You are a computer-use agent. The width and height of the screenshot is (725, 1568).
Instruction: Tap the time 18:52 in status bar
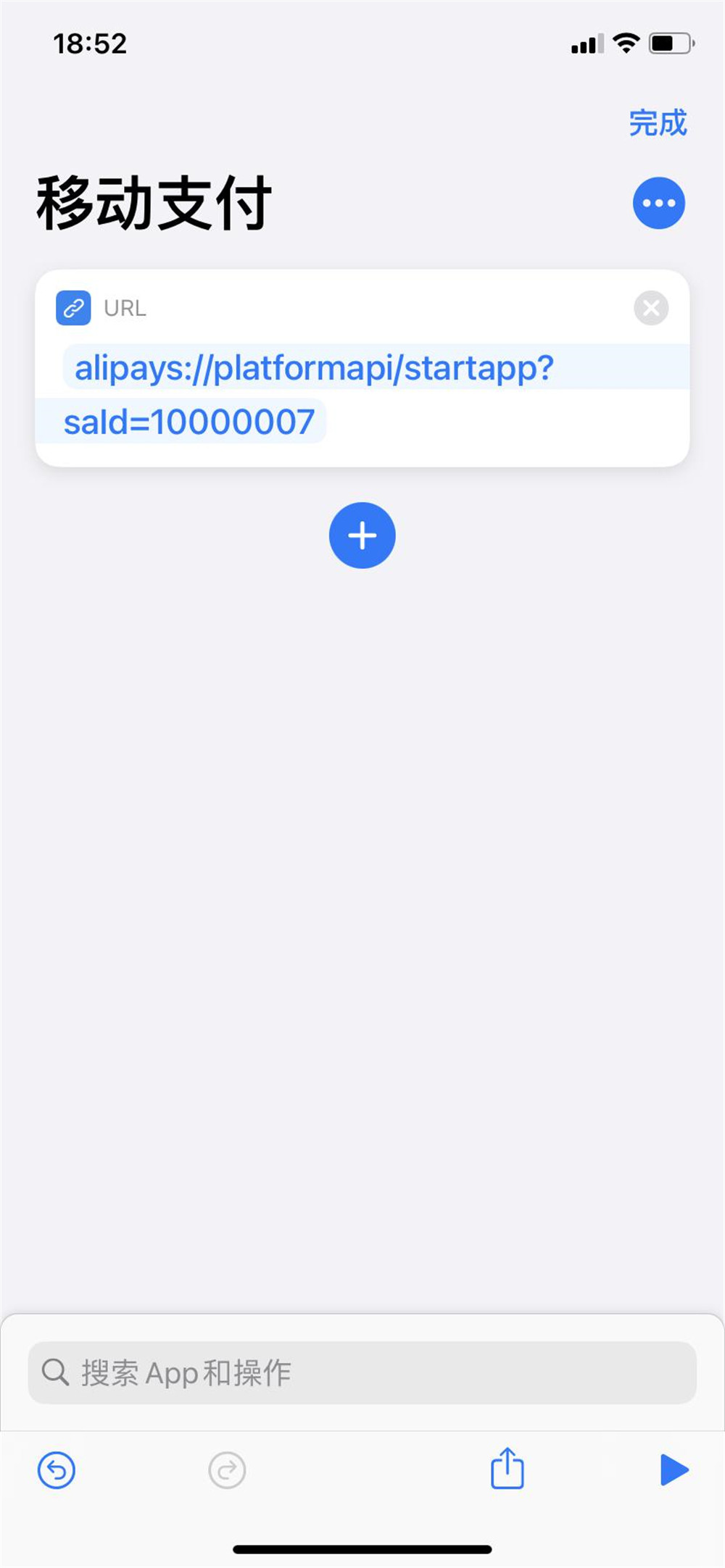click(x=90, y=43)
